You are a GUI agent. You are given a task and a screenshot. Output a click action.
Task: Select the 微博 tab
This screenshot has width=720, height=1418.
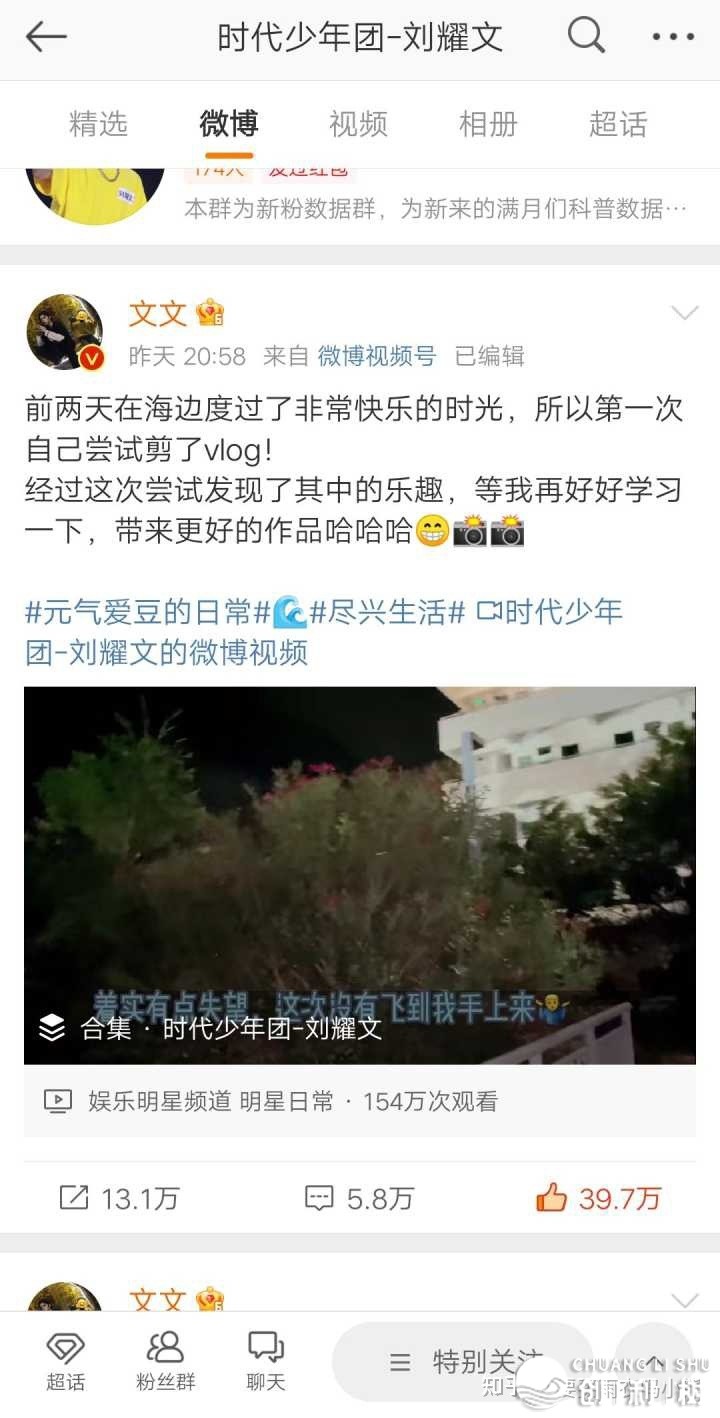(228, 124)
